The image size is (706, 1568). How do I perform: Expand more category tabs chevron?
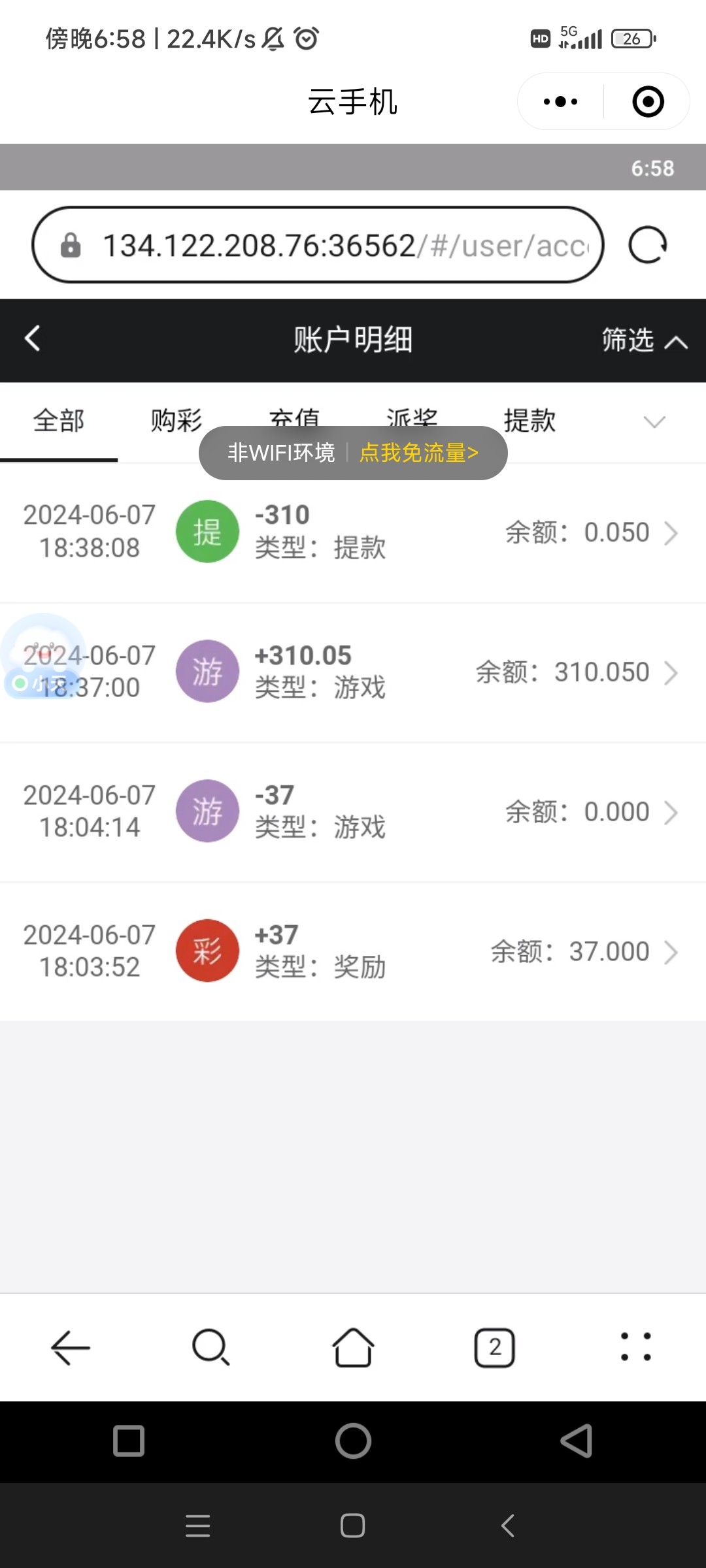tap(654, 421)
